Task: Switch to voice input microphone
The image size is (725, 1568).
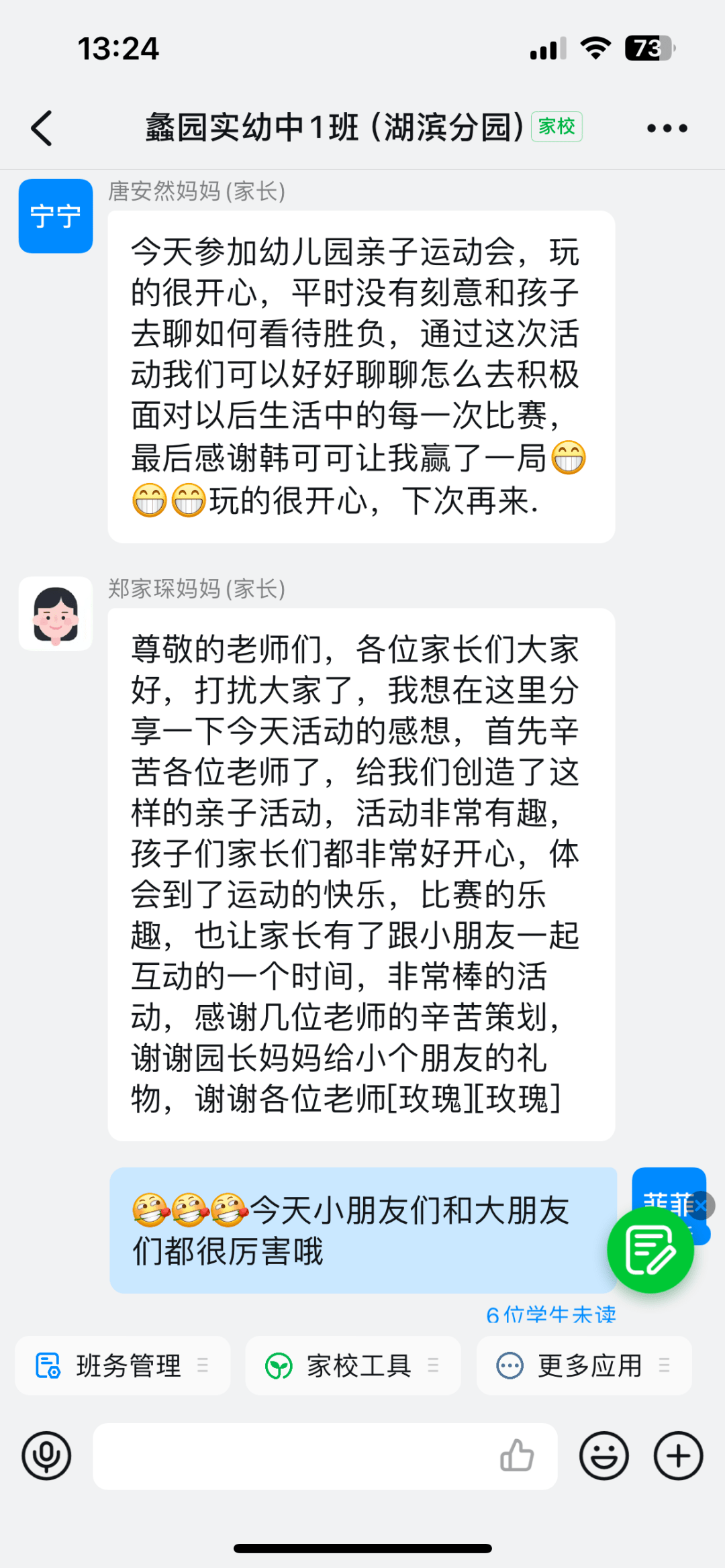Action: click(x=46, y=1456)
